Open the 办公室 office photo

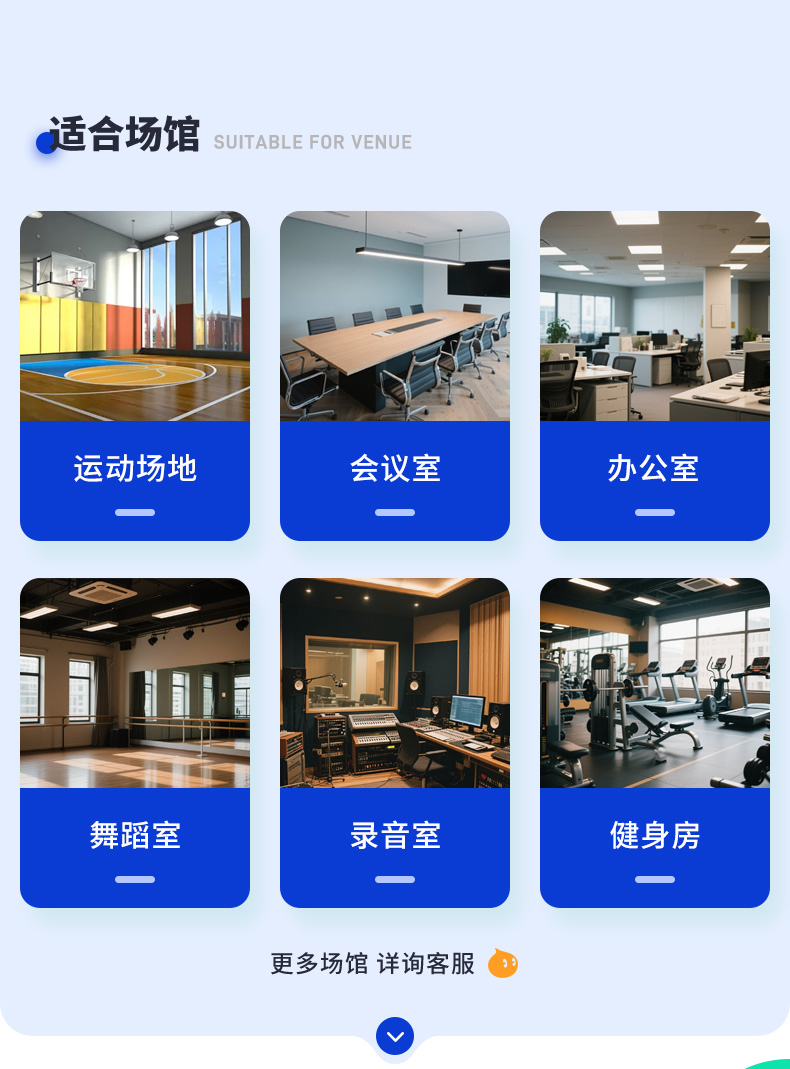click(x=655, y=316)
